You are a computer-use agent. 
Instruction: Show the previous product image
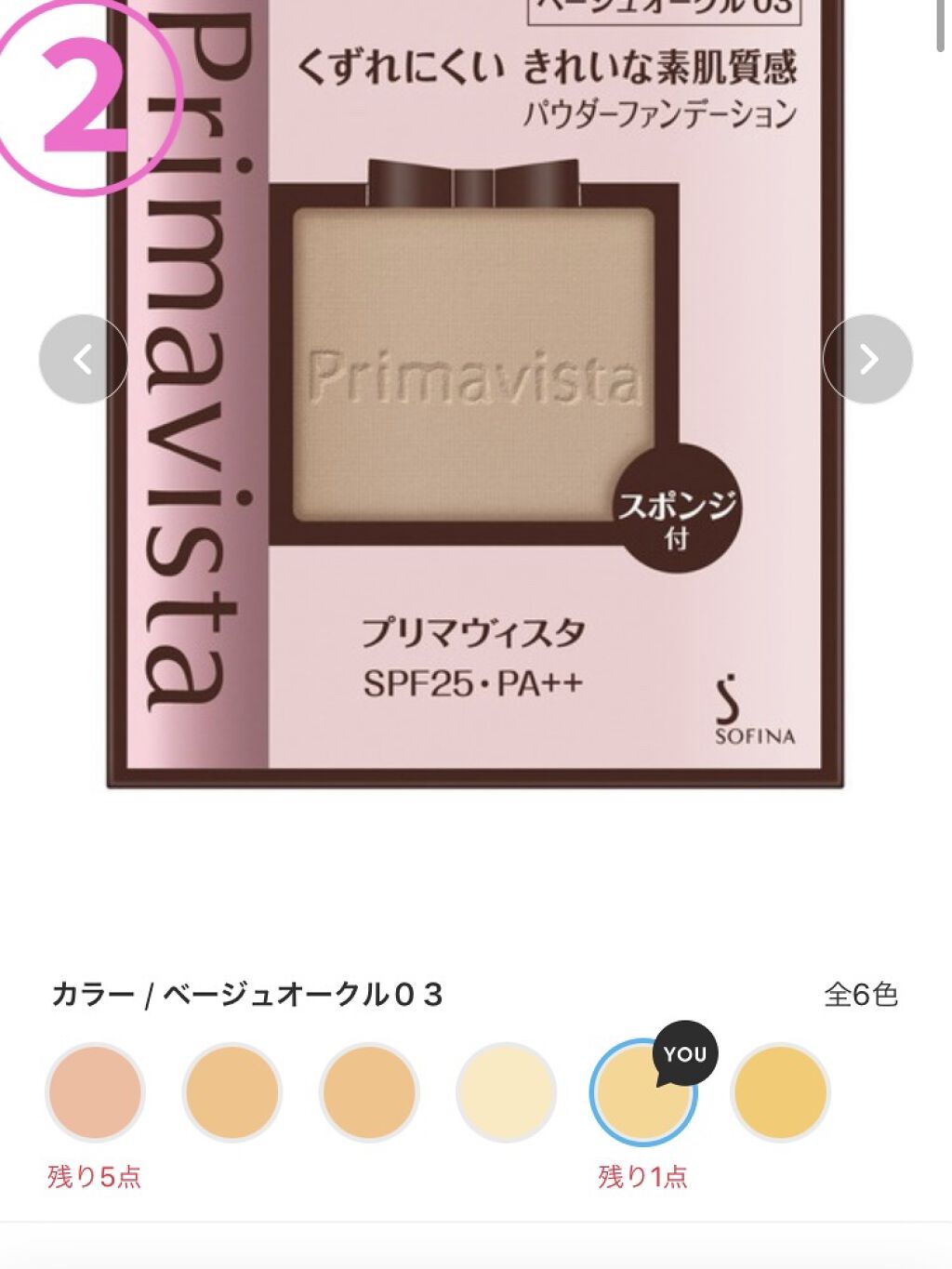point(83,359)
